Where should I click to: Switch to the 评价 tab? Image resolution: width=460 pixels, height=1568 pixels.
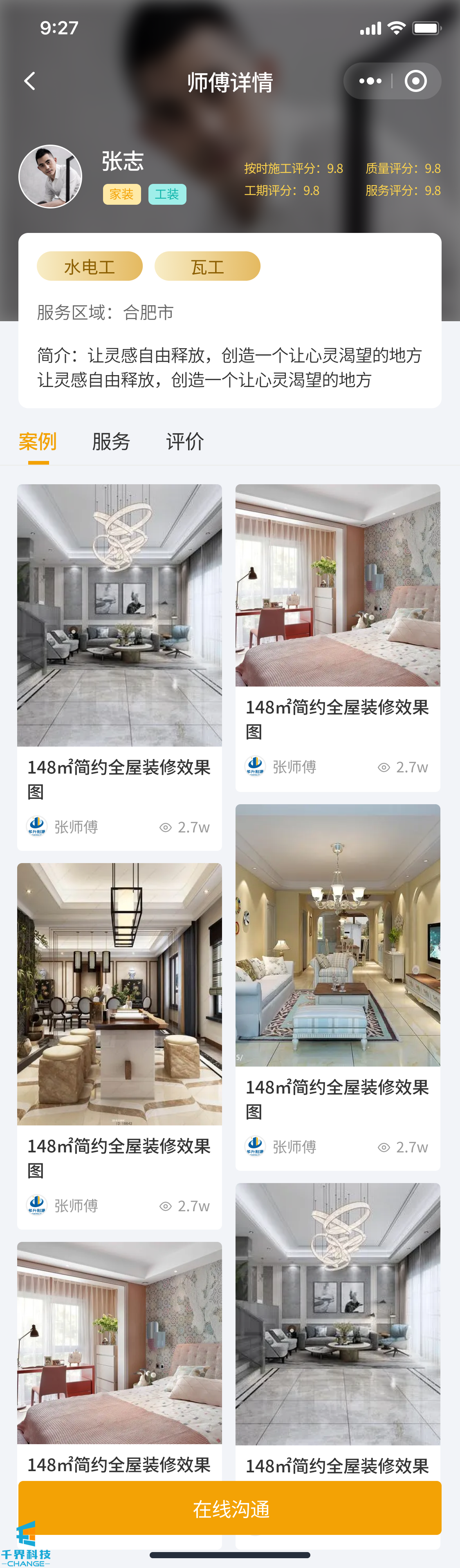click(x=184, y=441)
